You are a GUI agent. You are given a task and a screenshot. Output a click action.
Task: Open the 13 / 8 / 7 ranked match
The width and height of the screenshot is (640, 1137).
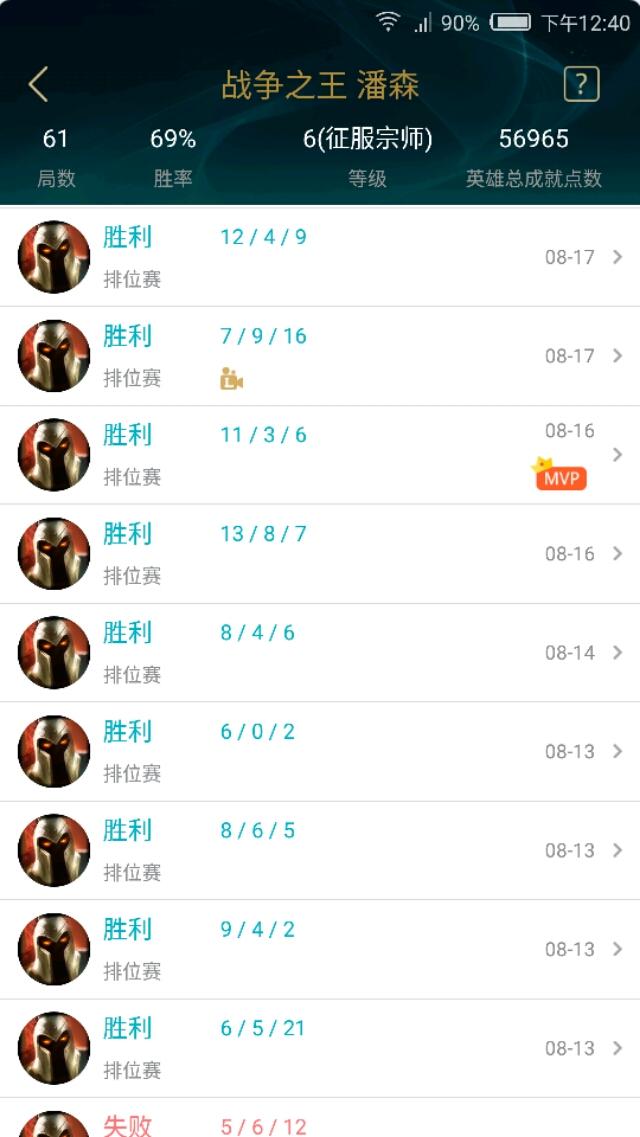(x=320, y=554)
